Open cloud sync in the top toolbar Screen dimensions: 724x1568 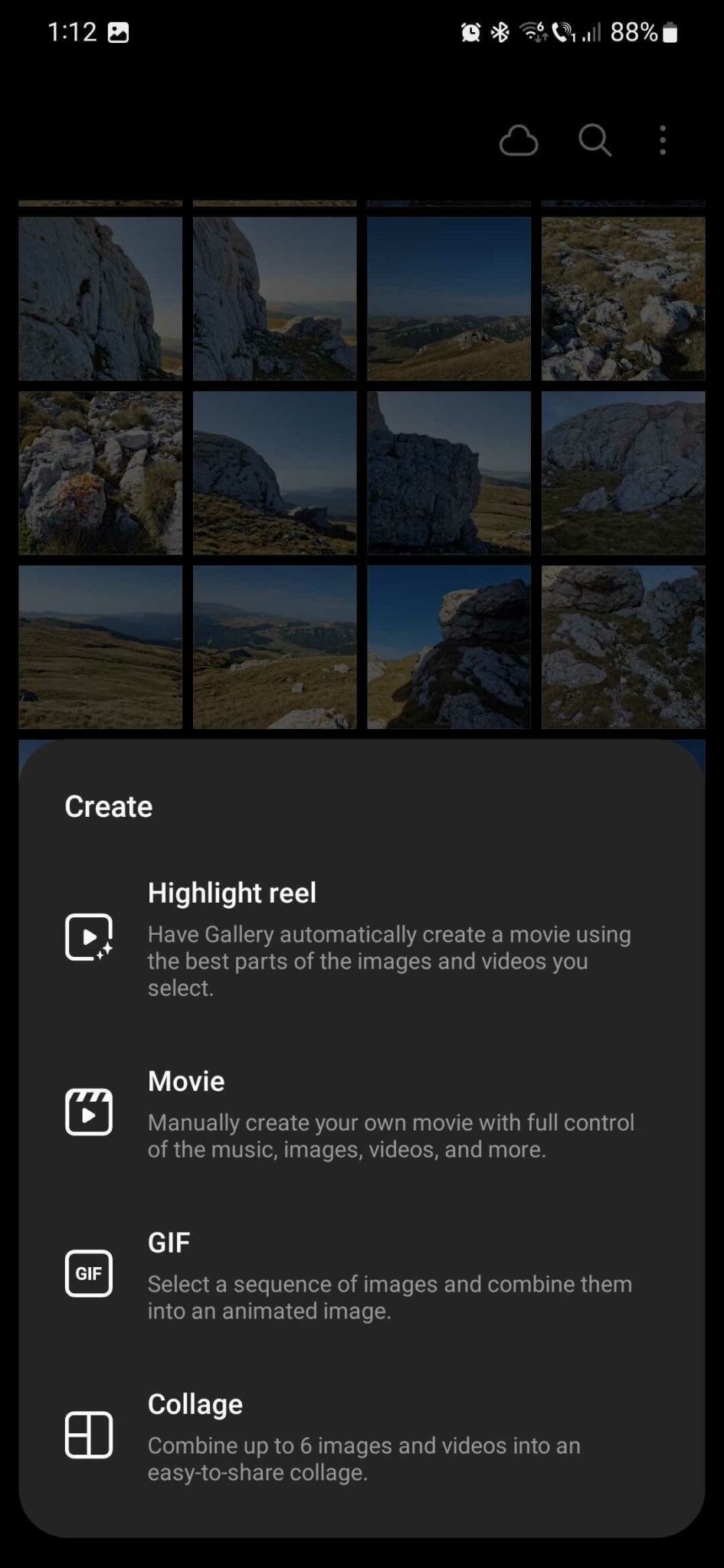tap(519, 141)
